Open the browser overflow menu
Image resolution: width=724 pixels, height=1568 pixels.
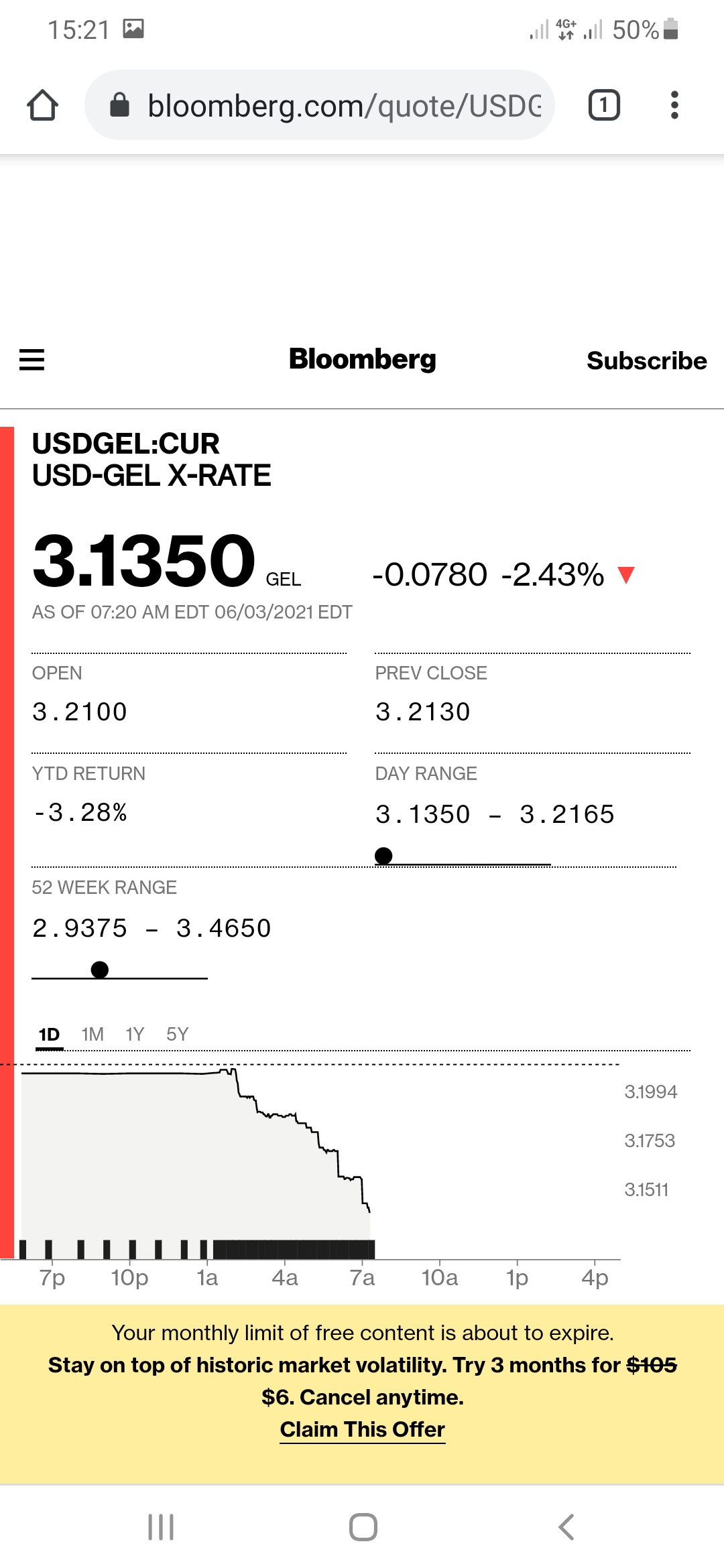pos(674,105)
